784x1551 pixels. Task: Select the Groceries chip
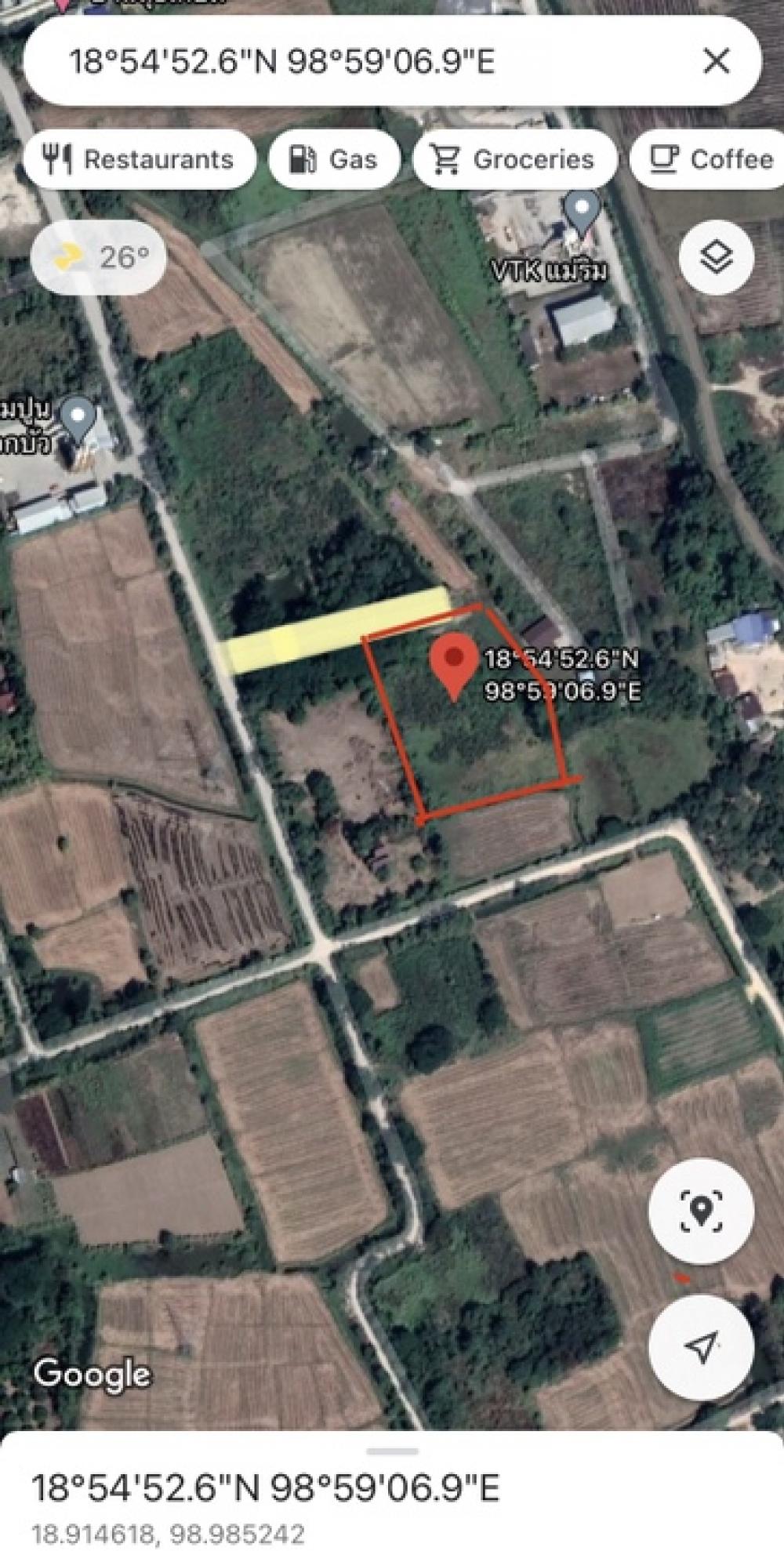point(515,159)
